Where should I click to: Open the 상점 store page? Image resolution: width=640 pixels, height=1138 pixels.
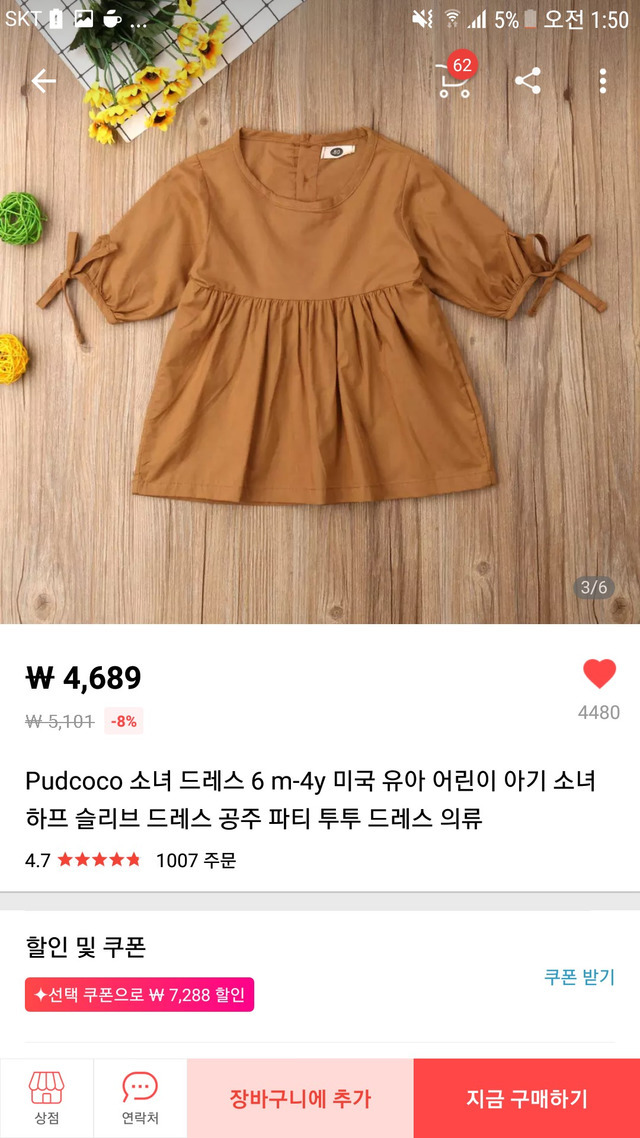[46, 1097]
